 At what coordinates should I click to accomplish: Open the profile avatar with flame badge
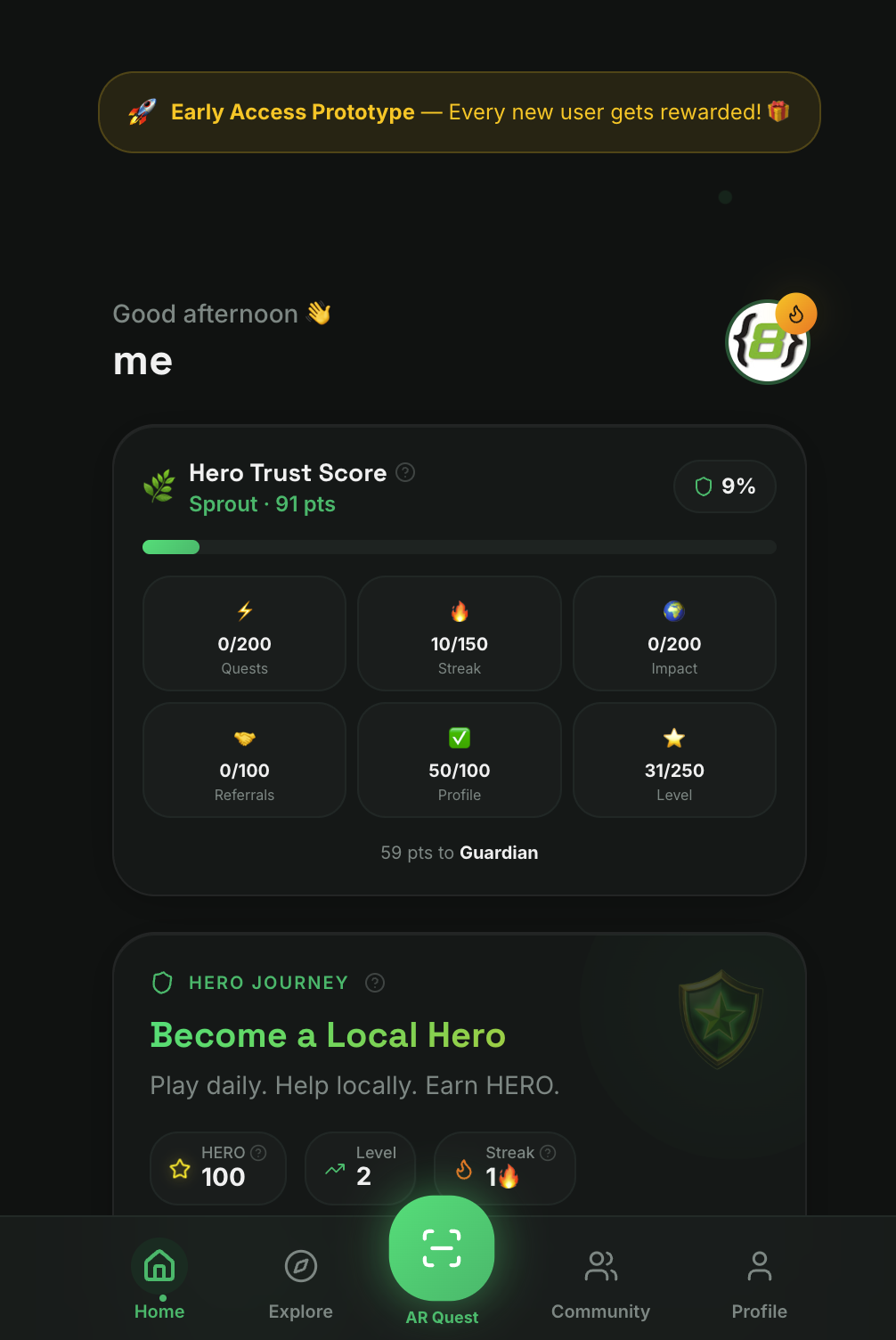[767, 342]
